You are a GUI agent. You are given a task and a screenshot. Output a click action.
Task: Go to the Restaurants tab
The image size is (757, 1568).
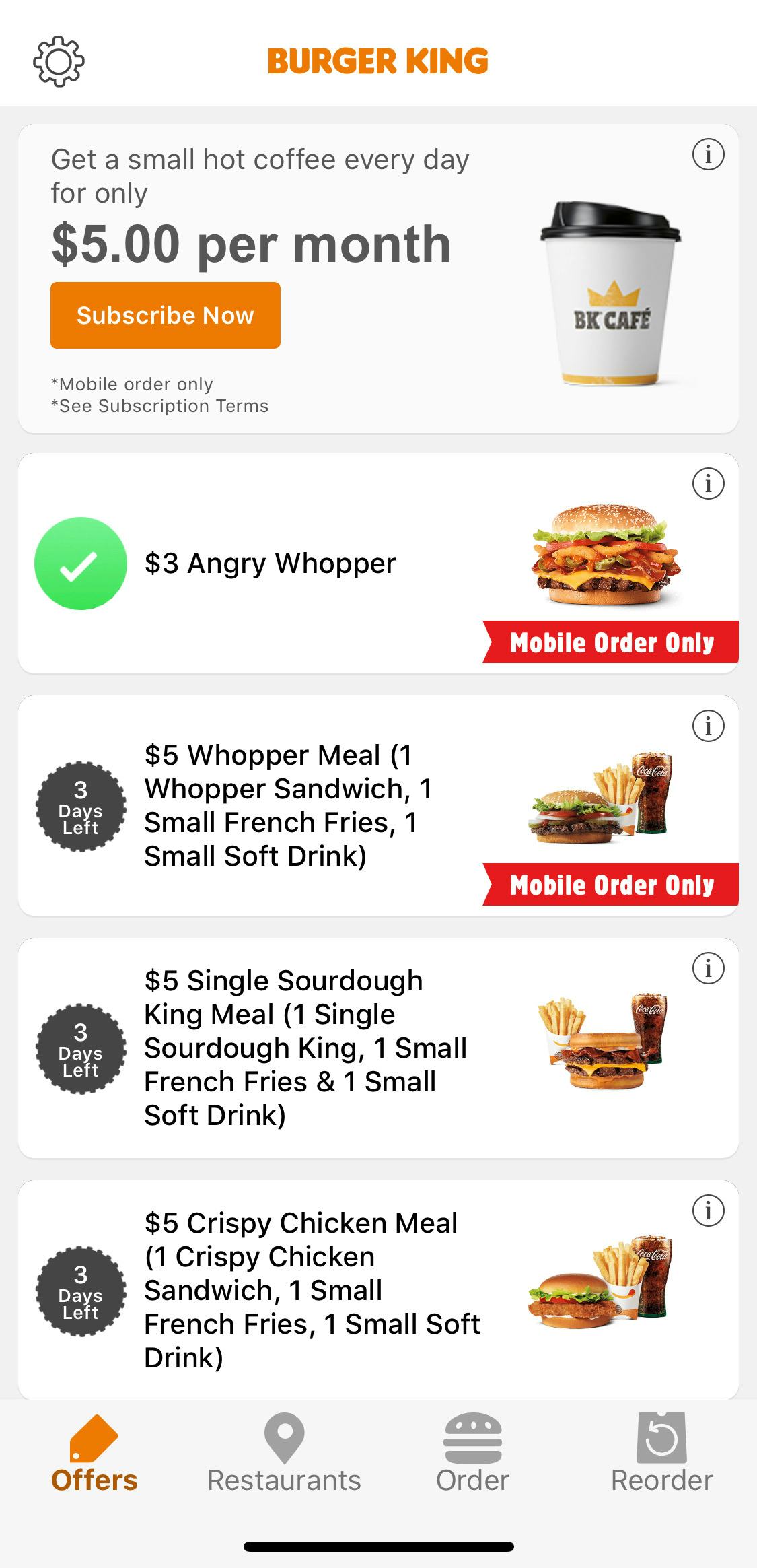[x=284, y=1454]
